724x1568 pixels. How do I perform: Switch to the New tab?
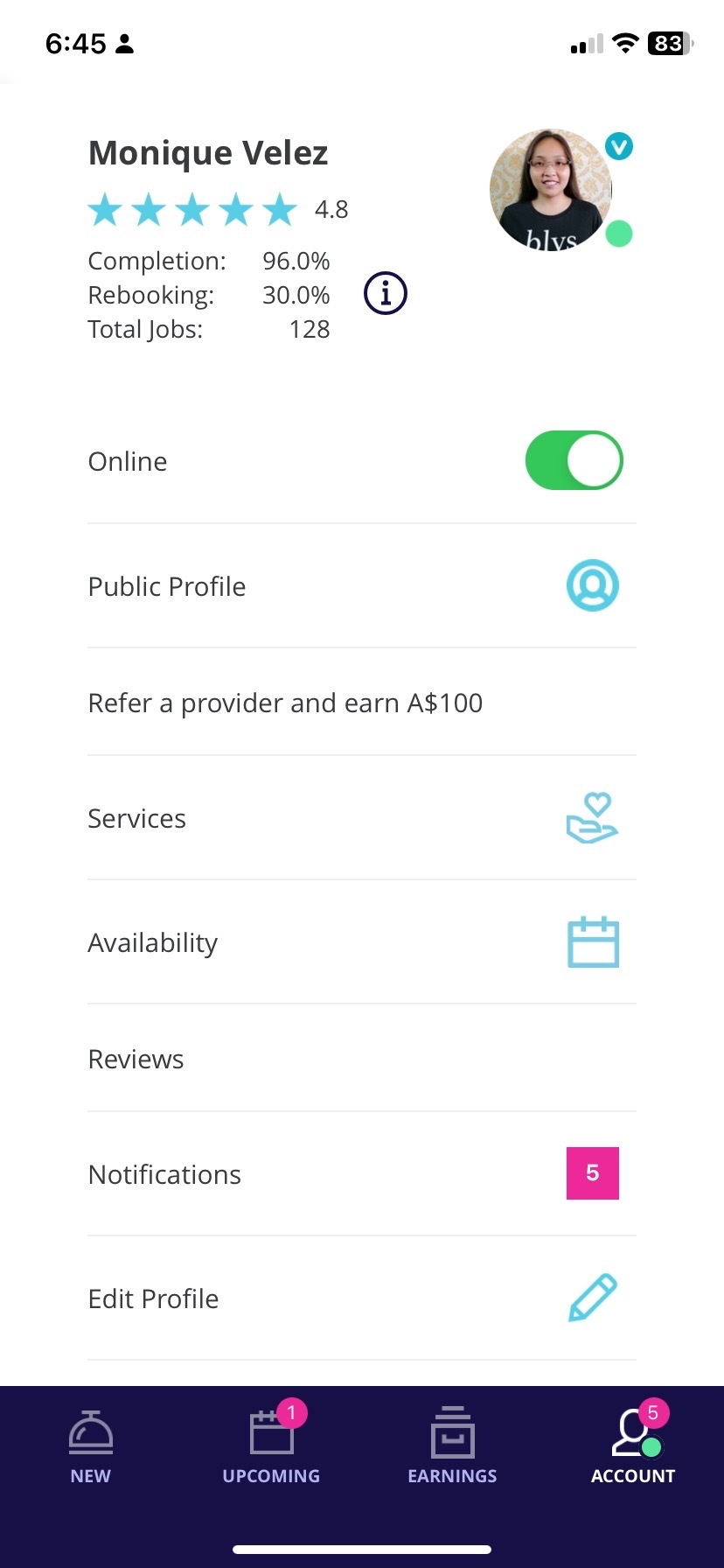pyautogui.click(x=91, y=1447)
